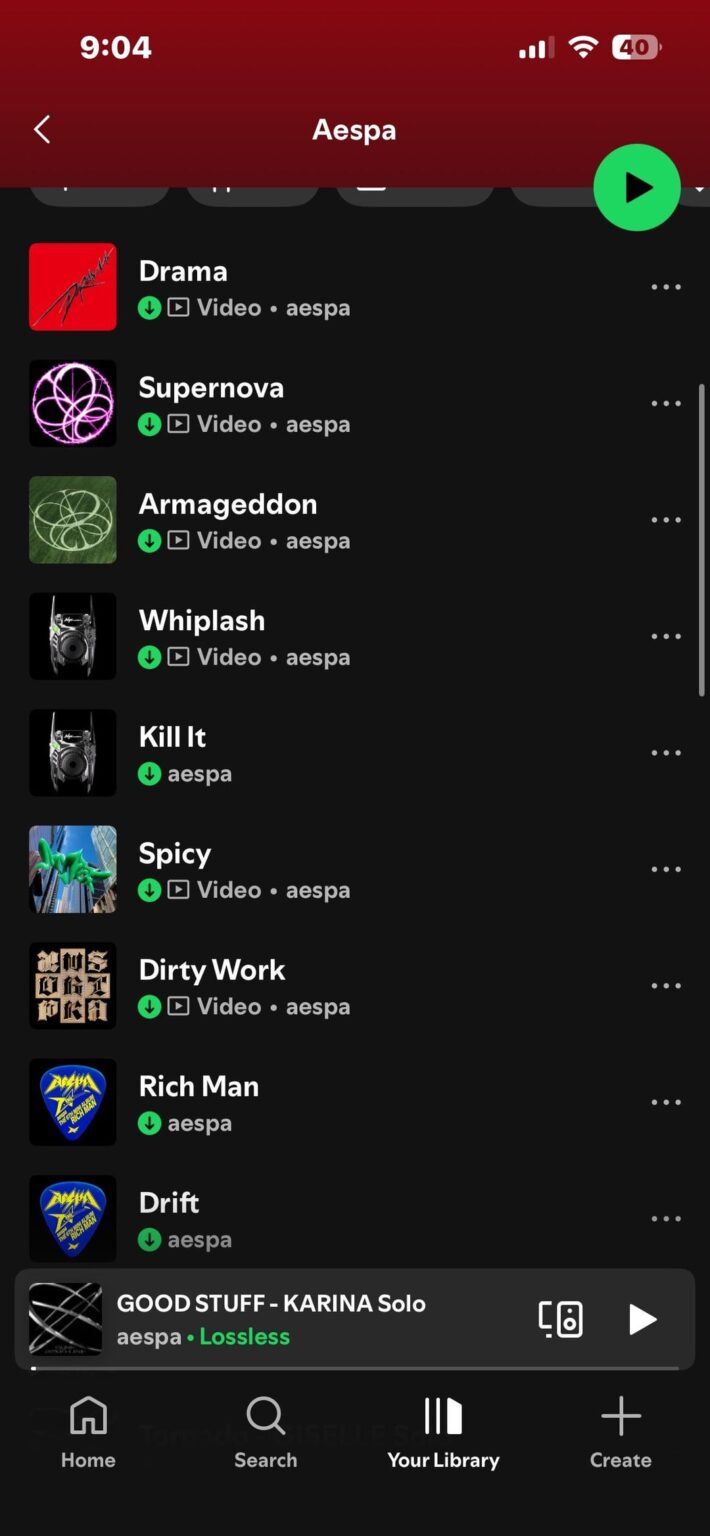The width and height of the screenshot is (710, 1536).
Task: Open more options for Rich Man
Action: pos(666,1103)
